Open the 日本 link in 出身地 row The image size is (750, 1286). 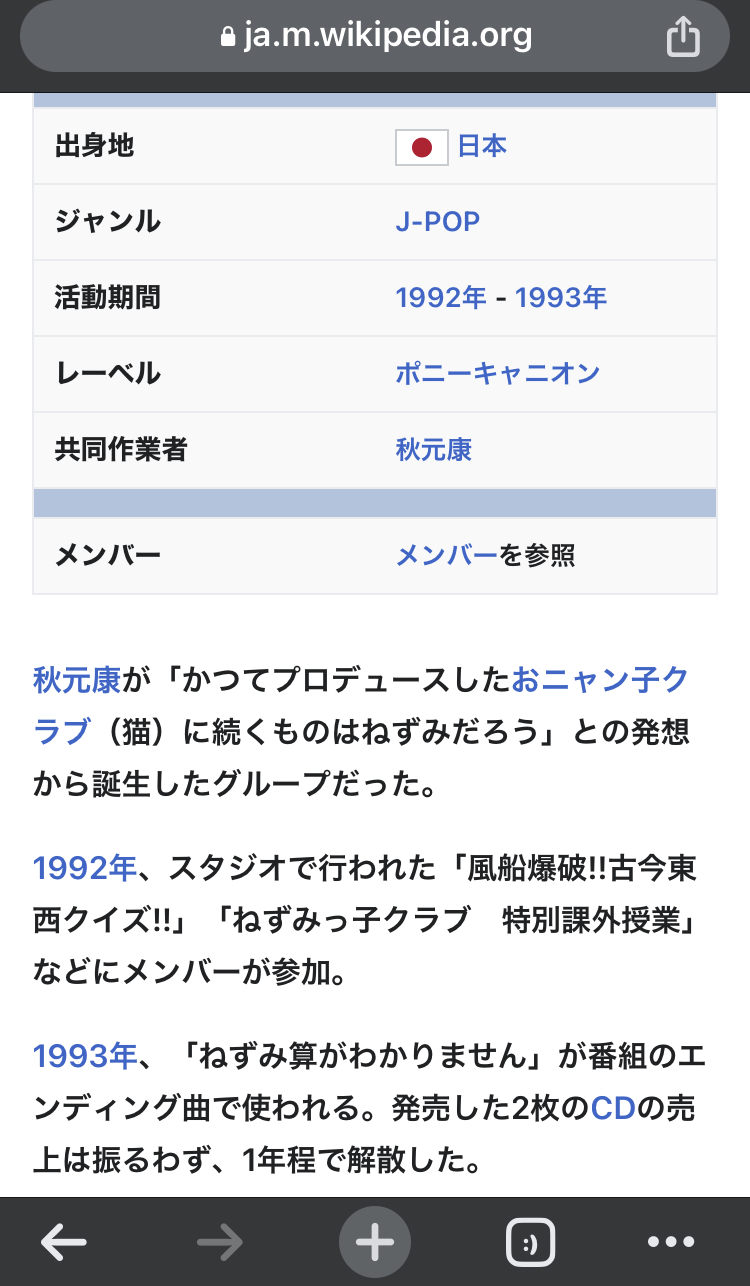482,146
